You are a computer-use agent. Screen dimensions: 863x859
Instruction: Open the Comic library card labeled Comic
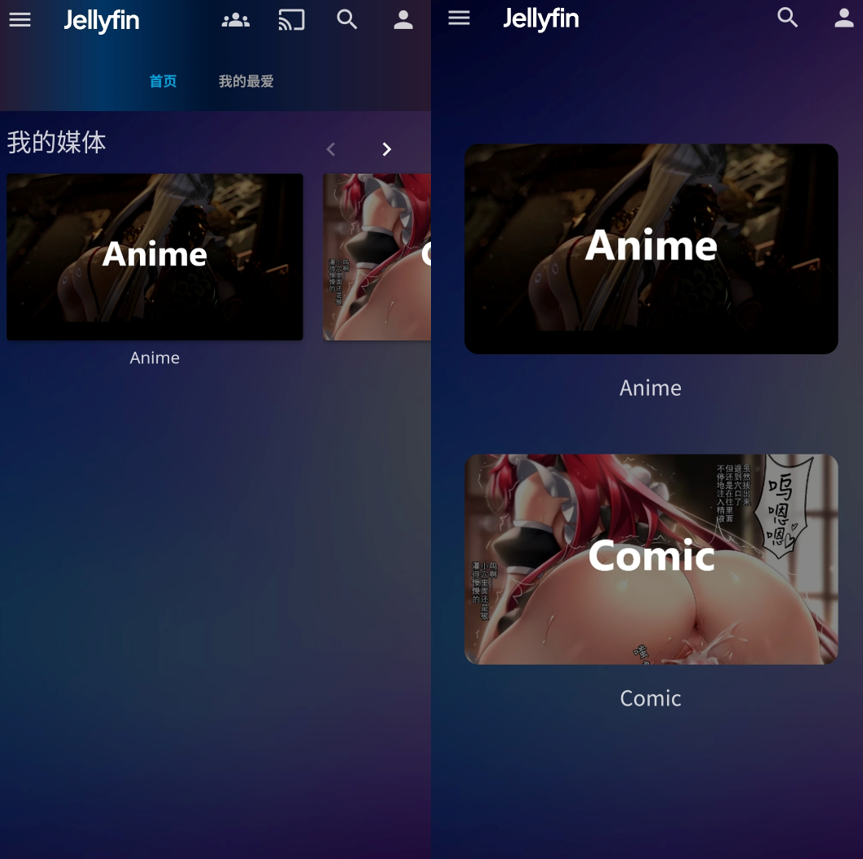(x=651, y=558)
